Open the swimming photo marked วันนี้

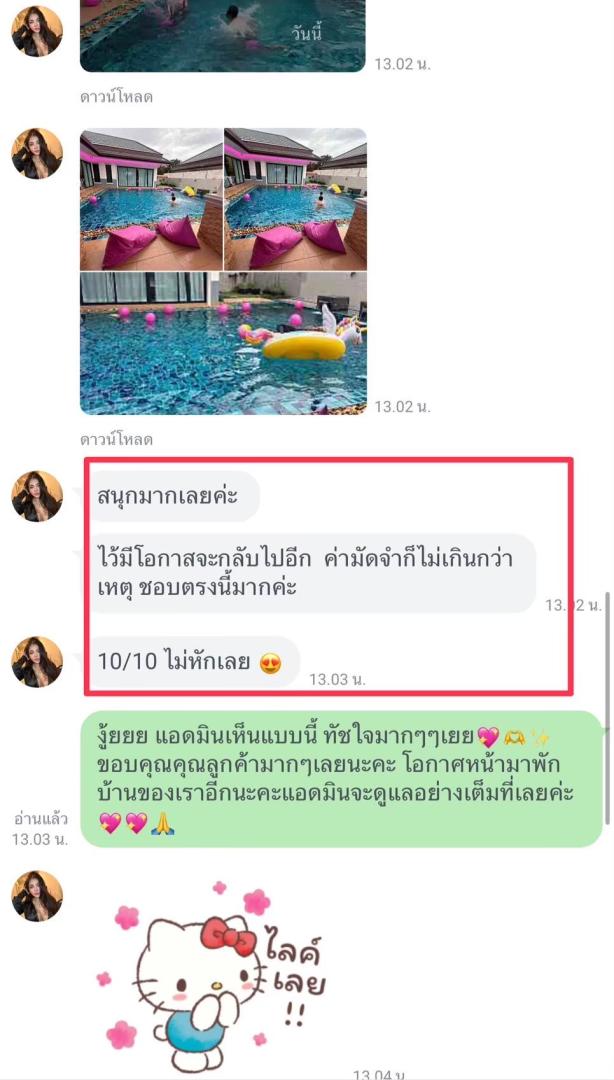click(x=222, y=36)
